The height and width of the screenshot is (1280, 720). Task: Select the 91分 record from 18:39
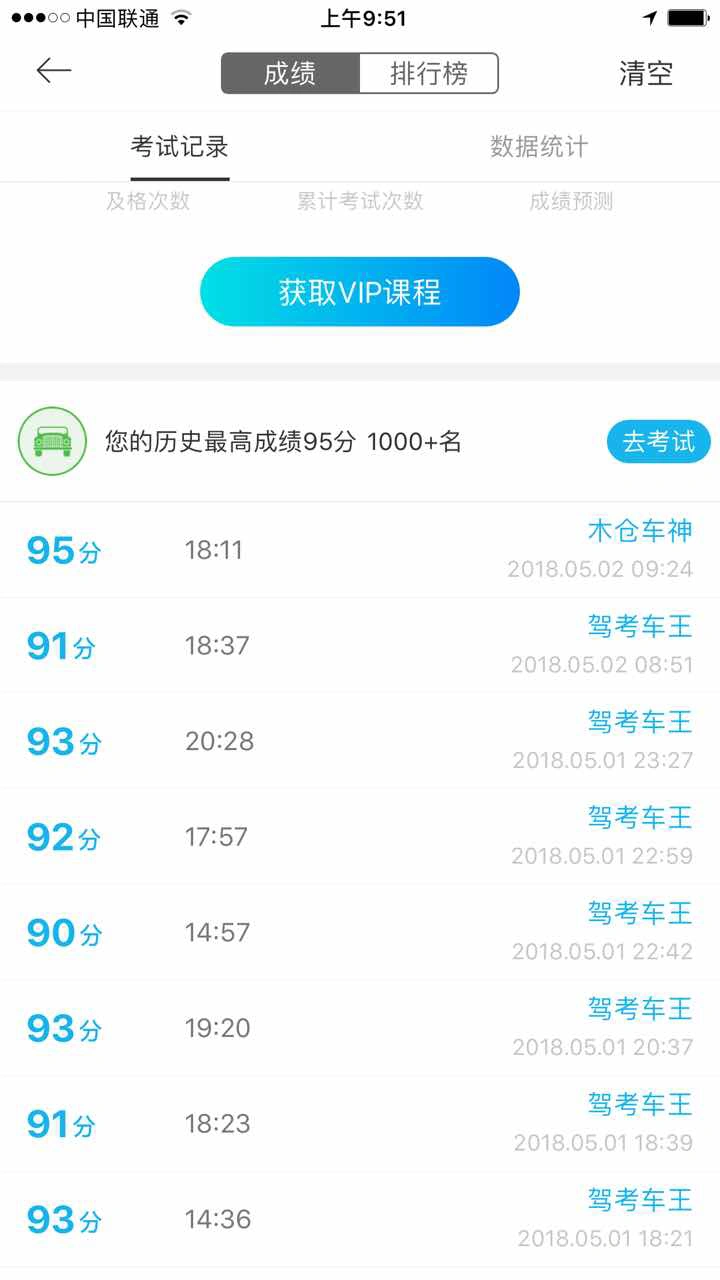click(x=360, y=1124)
